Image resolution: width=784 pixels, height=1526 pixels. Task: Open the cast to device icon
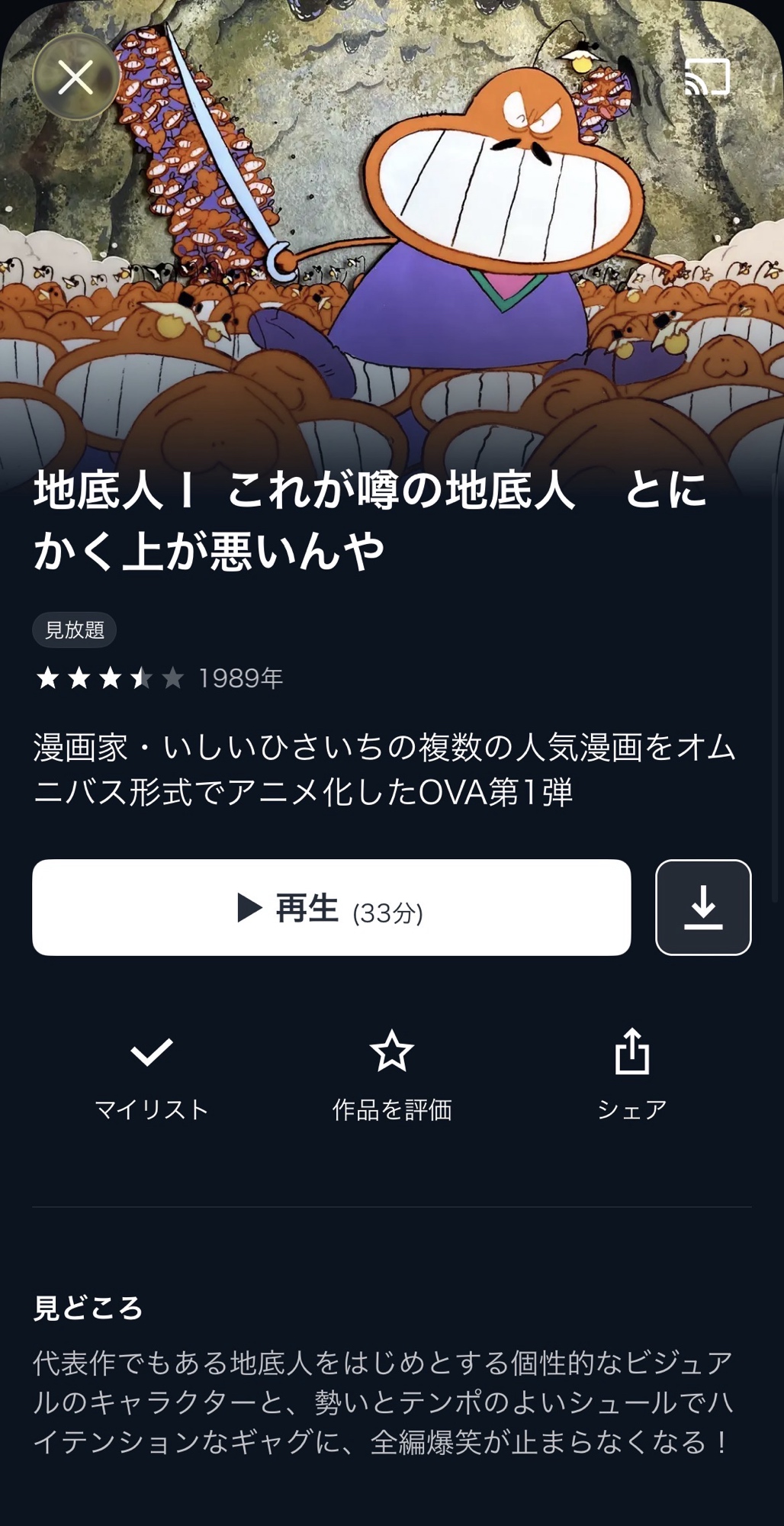coord(707,77)
